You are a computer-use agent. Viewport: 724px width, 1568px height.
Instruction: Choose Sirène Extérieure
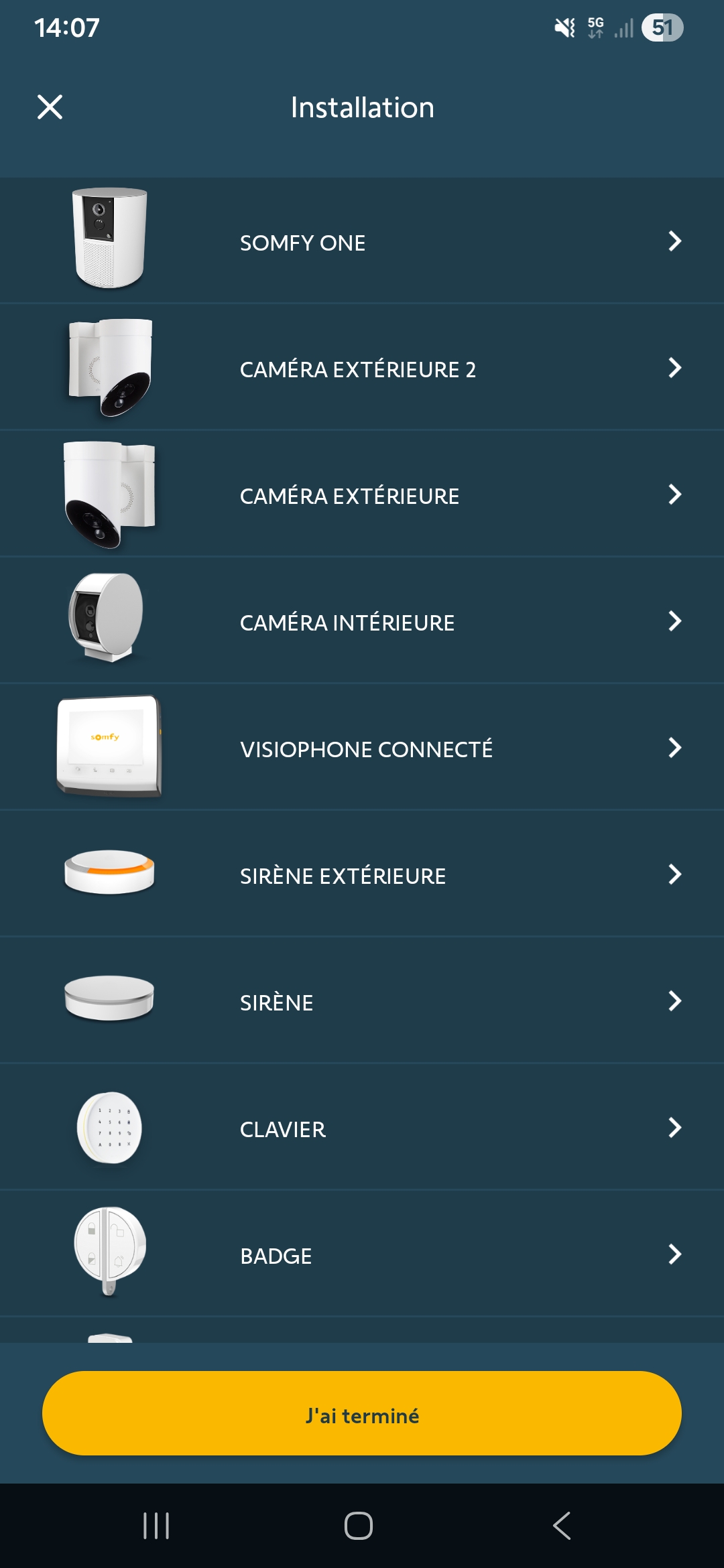pyautogui.click(x=362, y=874)
